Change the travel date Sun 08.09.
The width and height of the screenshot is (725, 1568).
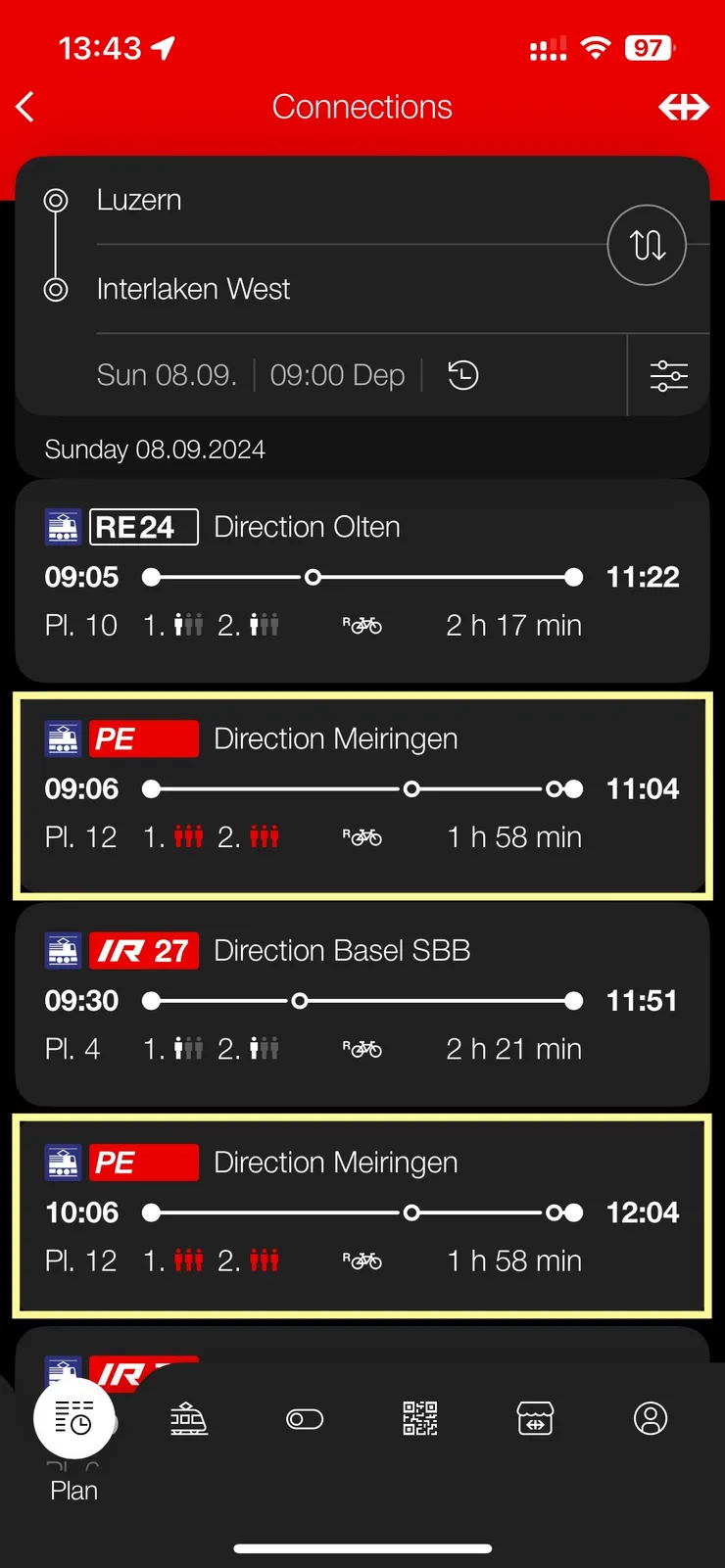(x=167, y=375)
